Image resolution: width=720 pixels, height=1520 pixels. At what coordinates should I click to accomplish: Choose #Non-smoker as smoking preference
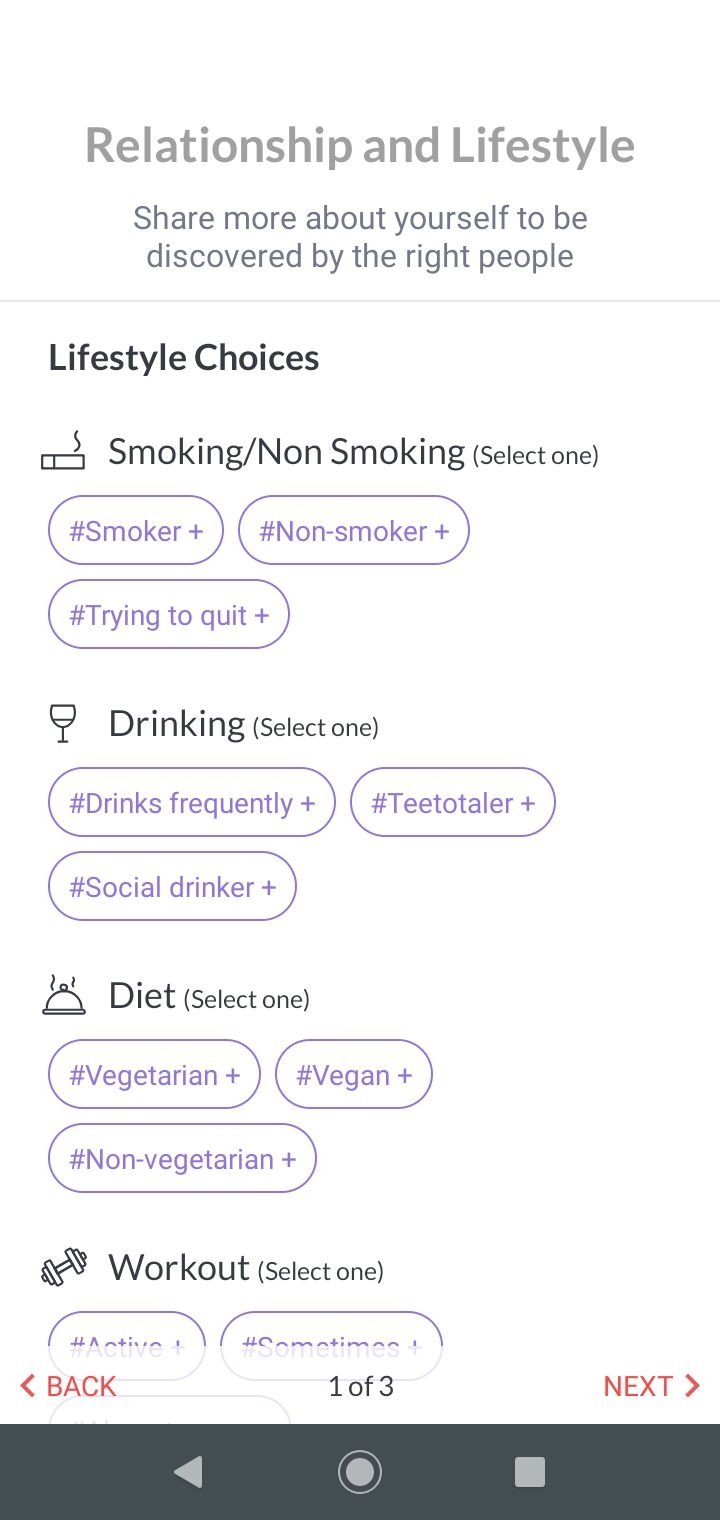[354, 530]
